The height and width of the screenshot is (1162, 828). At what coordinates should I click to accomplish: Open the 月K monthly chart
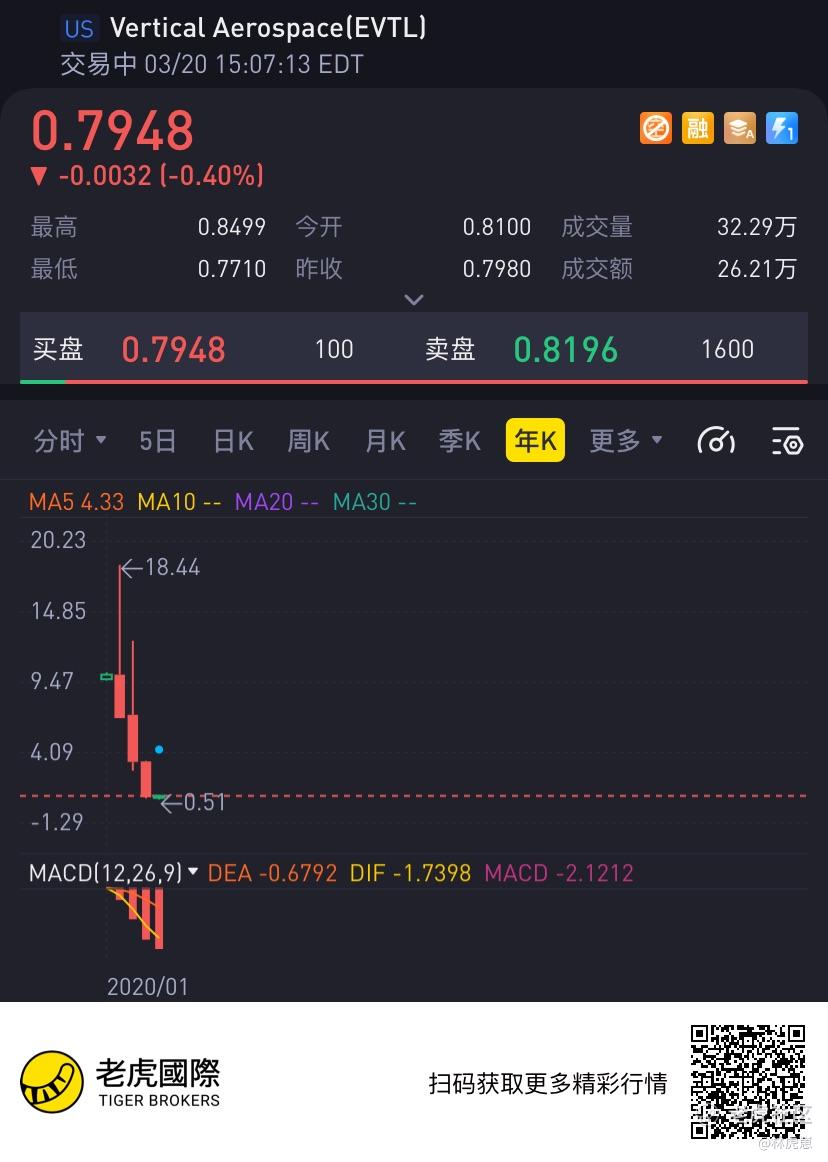click(x=385, y=441)
